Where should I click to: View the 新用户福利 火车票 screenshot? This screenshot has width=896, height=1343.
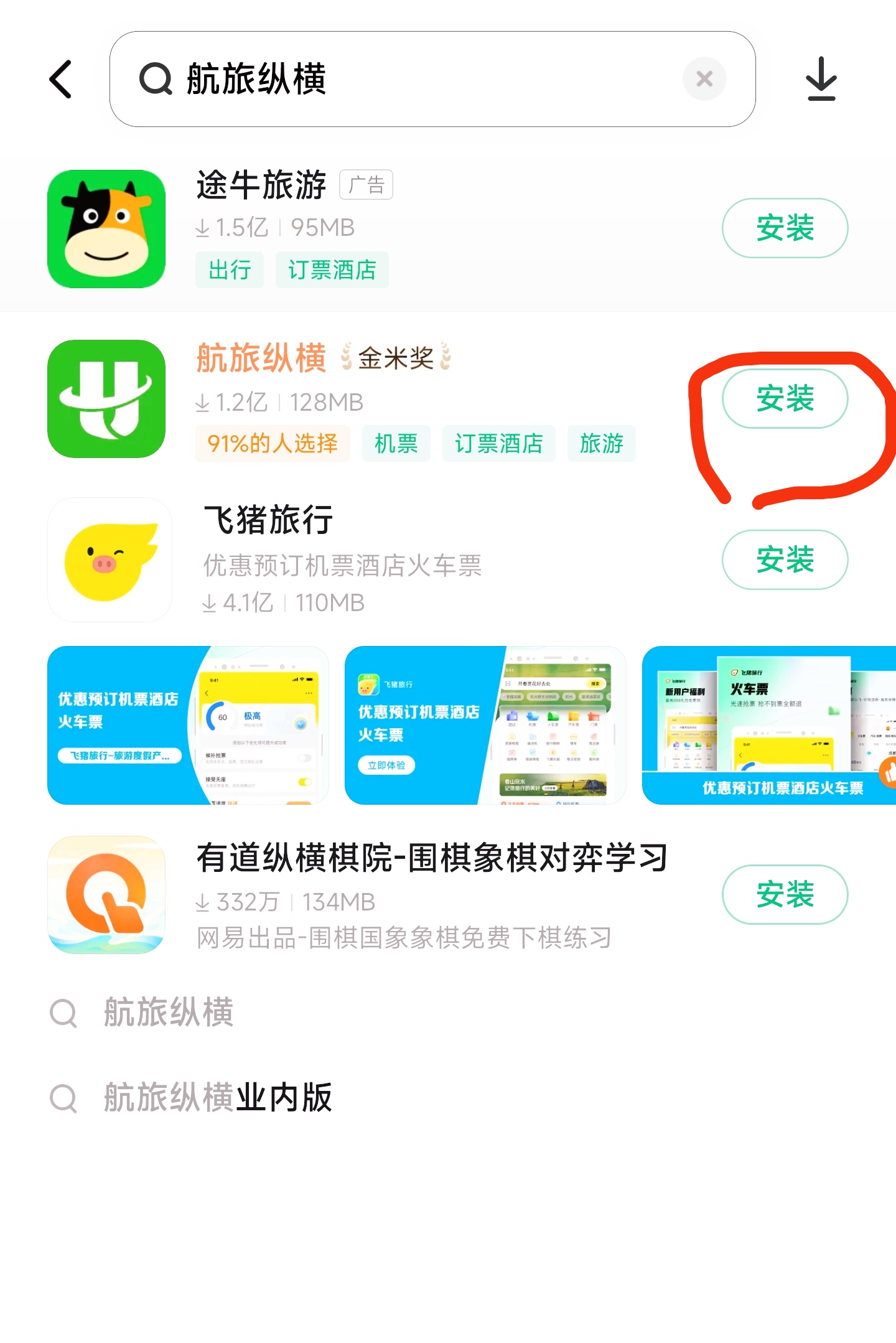click(x=768, y=725)
